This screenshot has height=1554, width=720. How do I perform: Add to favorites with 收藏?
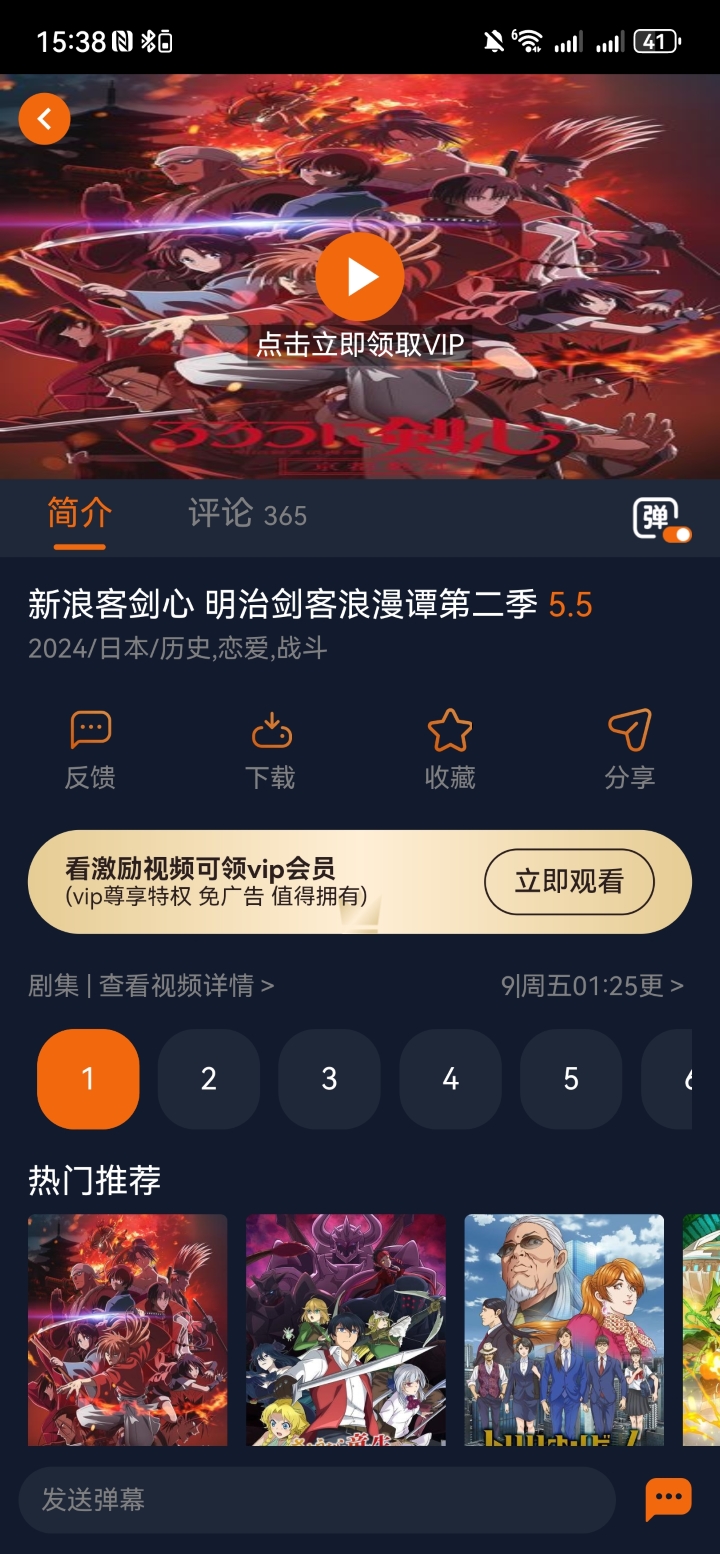pos(450,750)
